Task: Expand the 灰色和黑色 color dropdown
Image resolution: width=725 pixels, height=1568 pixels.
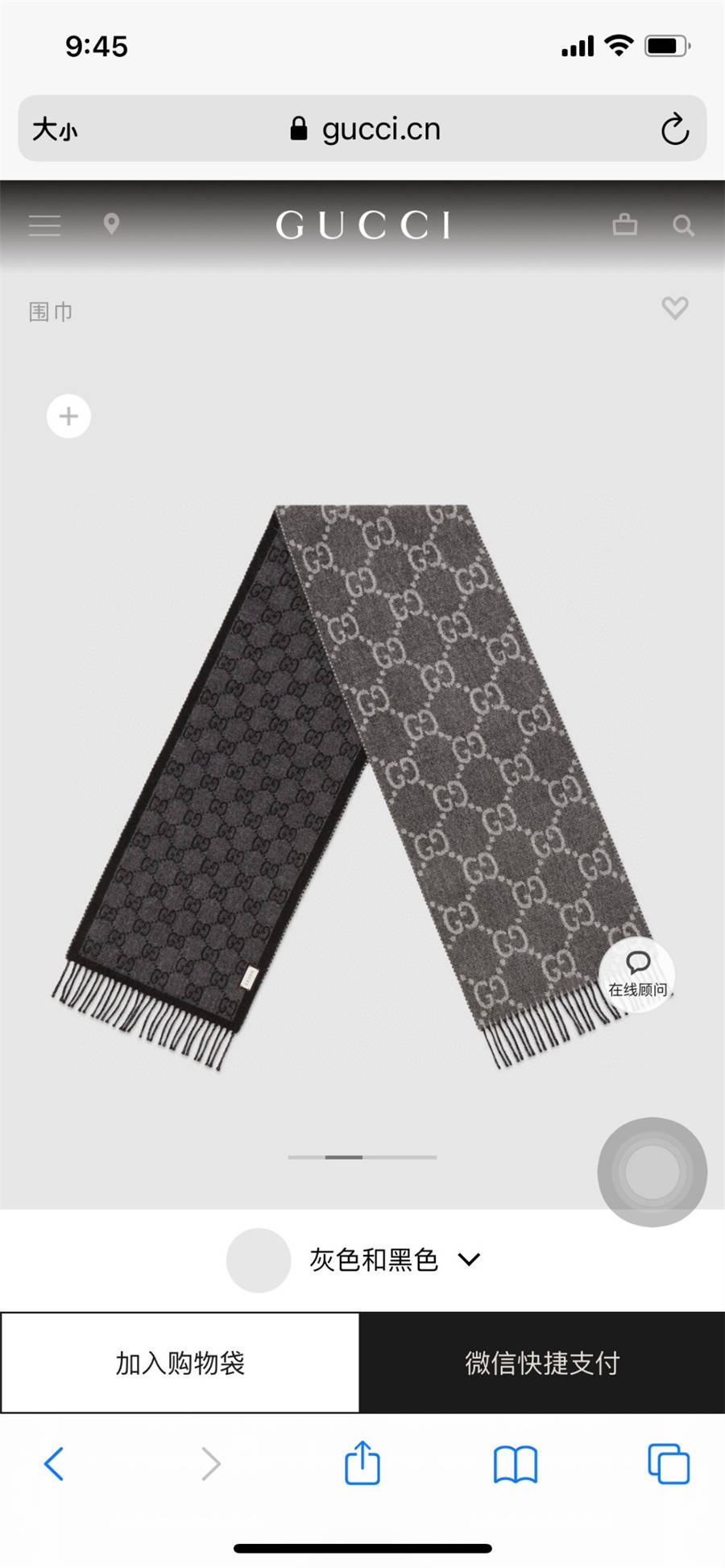Action: tap(469, 1259)
